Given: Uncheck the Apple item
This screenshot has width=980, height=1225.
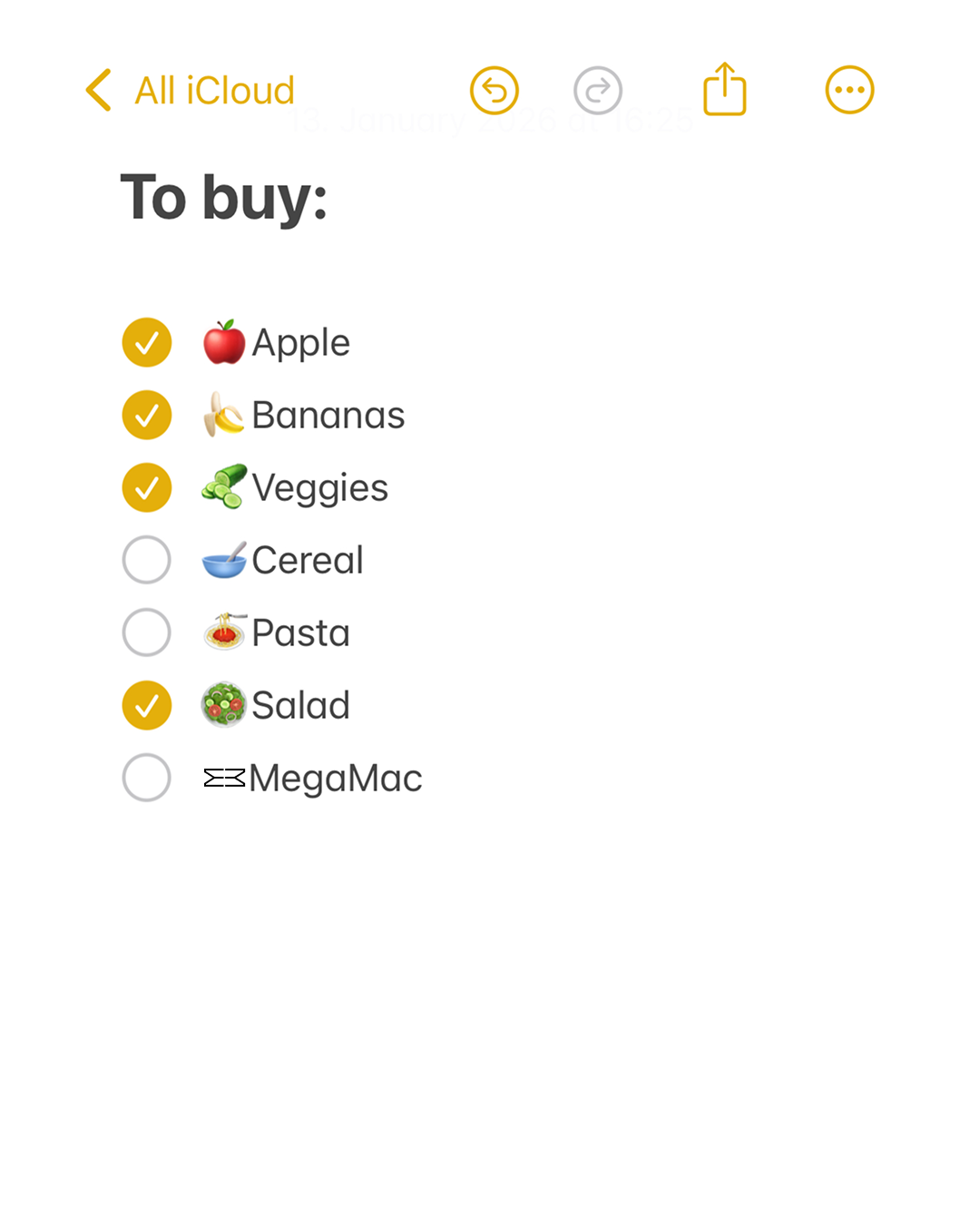Looking at the screenshot, I should point(147,343).
